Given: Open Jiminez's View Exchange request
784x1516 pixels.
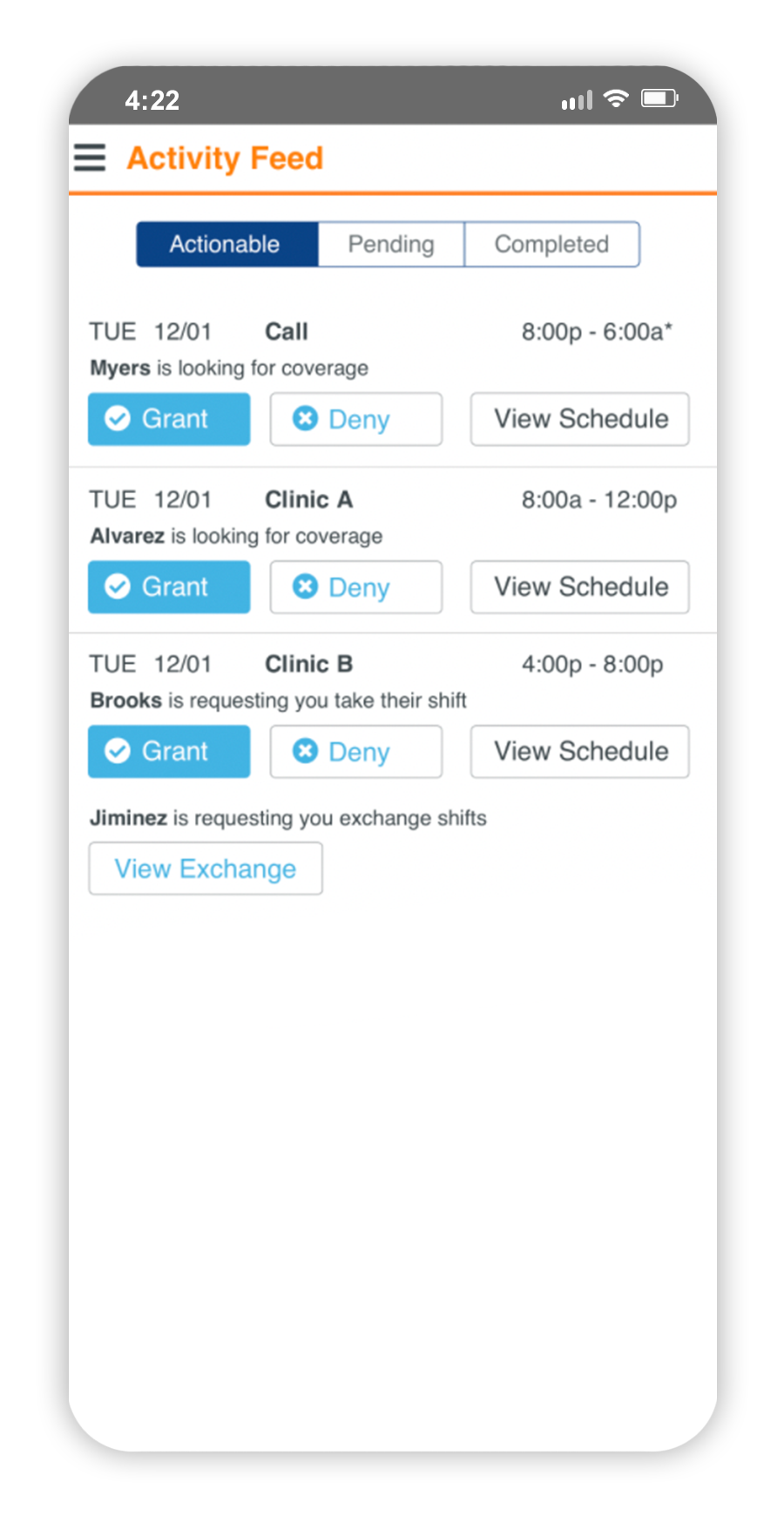Looking at the screenshot, I should pyautogui.click(x=206, y=868).
